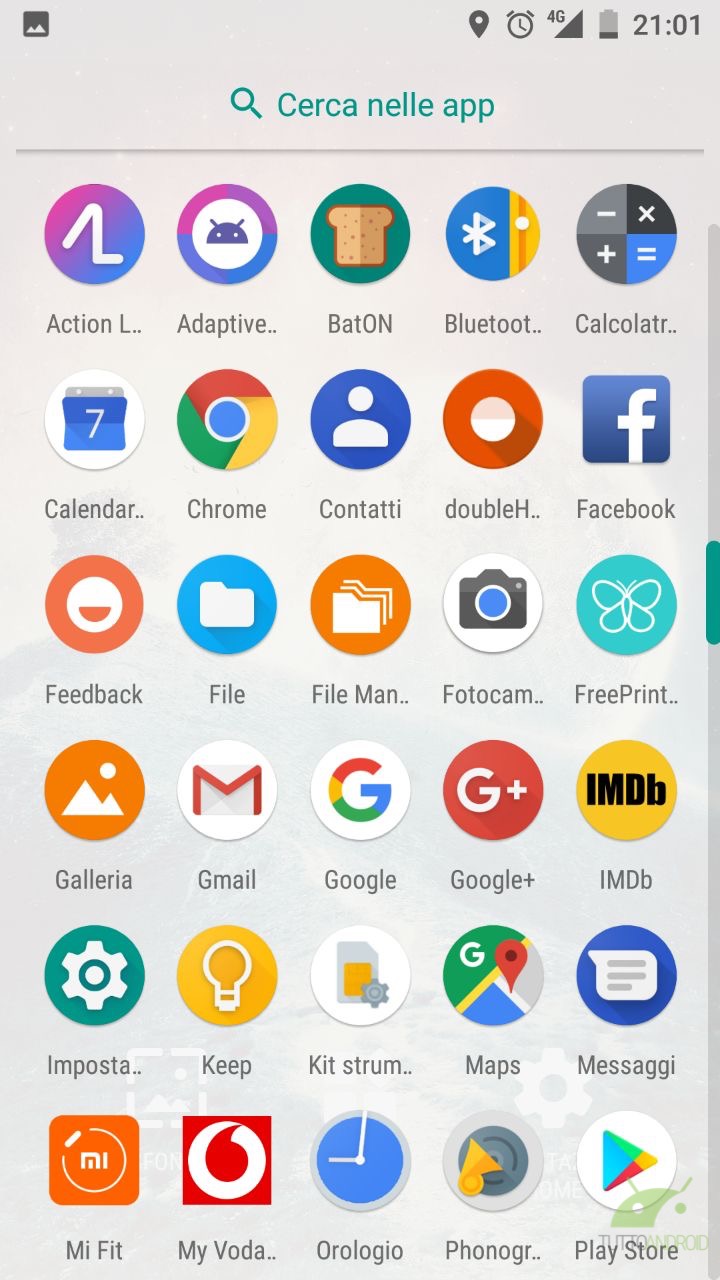Open the Cerca nelle app search field

[x=360, y=104]
